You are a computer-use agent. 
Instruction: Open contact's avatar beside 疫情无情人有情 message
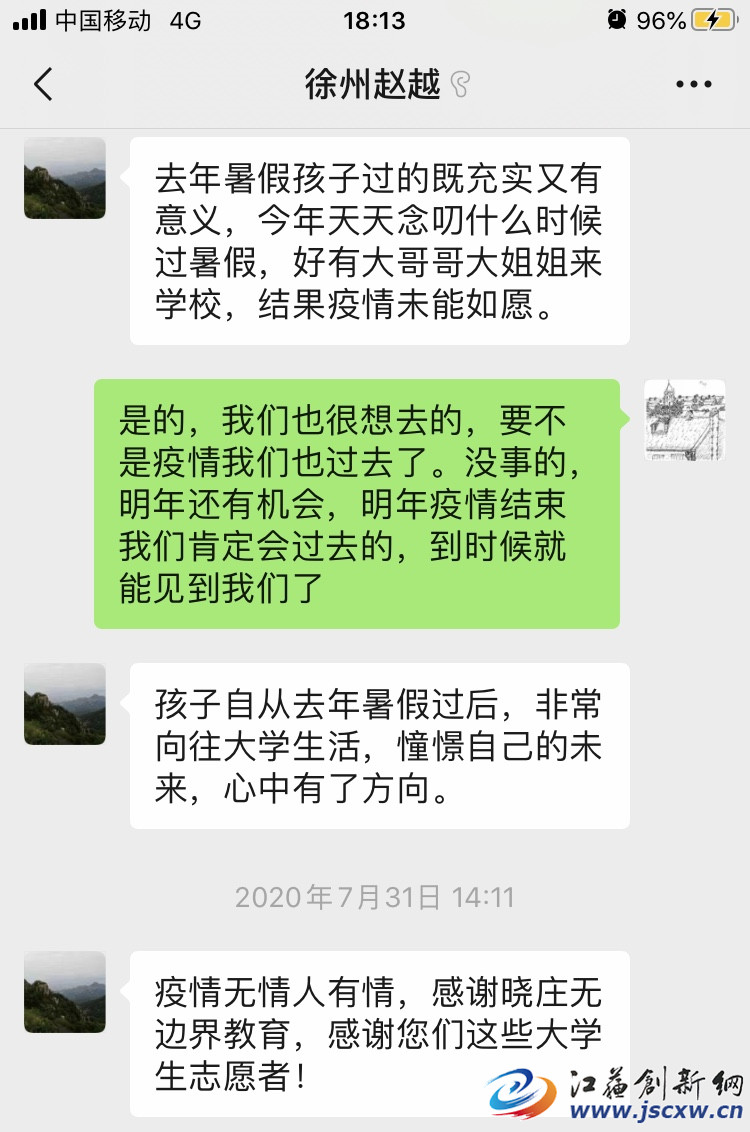coord(65,991)
